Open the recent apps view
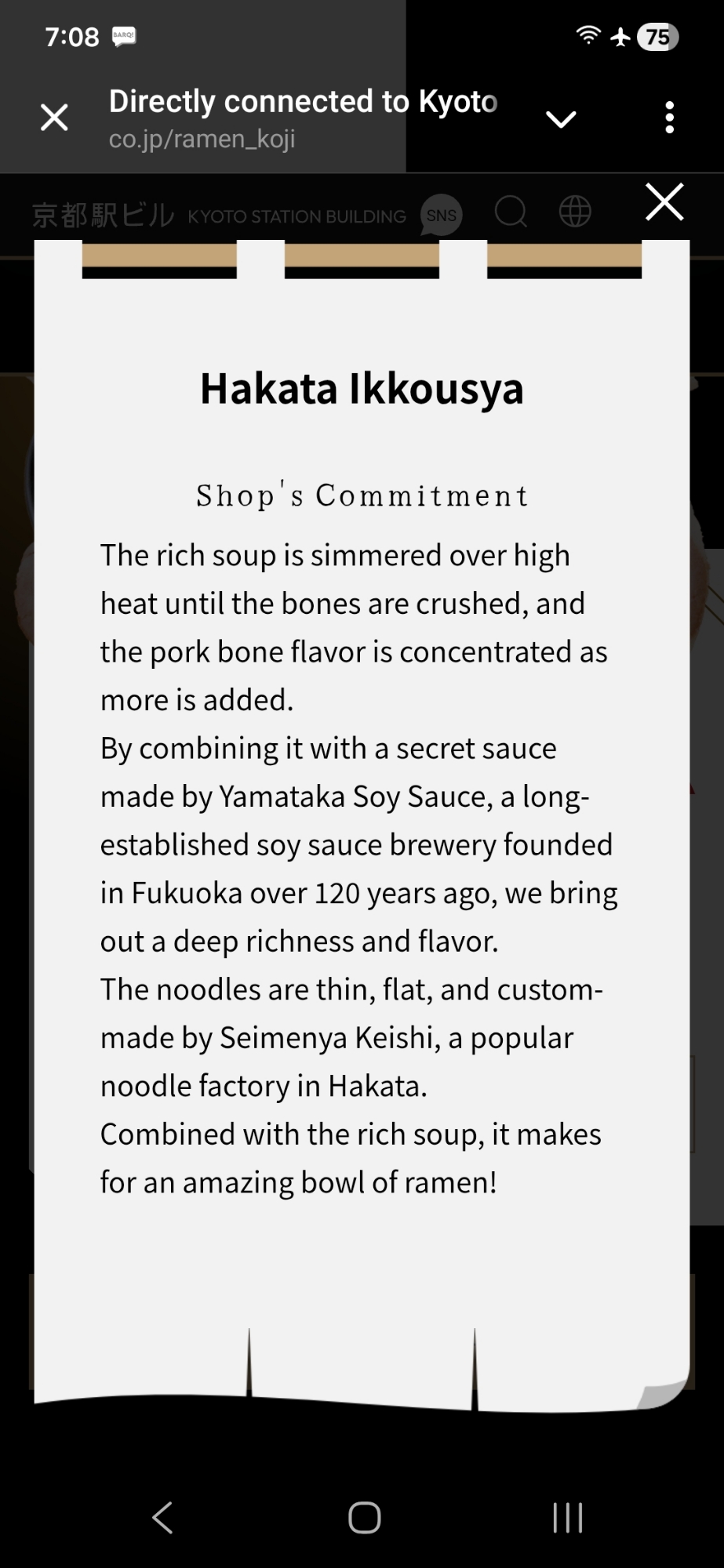 pyautogui.click(x=567, y=1518)
